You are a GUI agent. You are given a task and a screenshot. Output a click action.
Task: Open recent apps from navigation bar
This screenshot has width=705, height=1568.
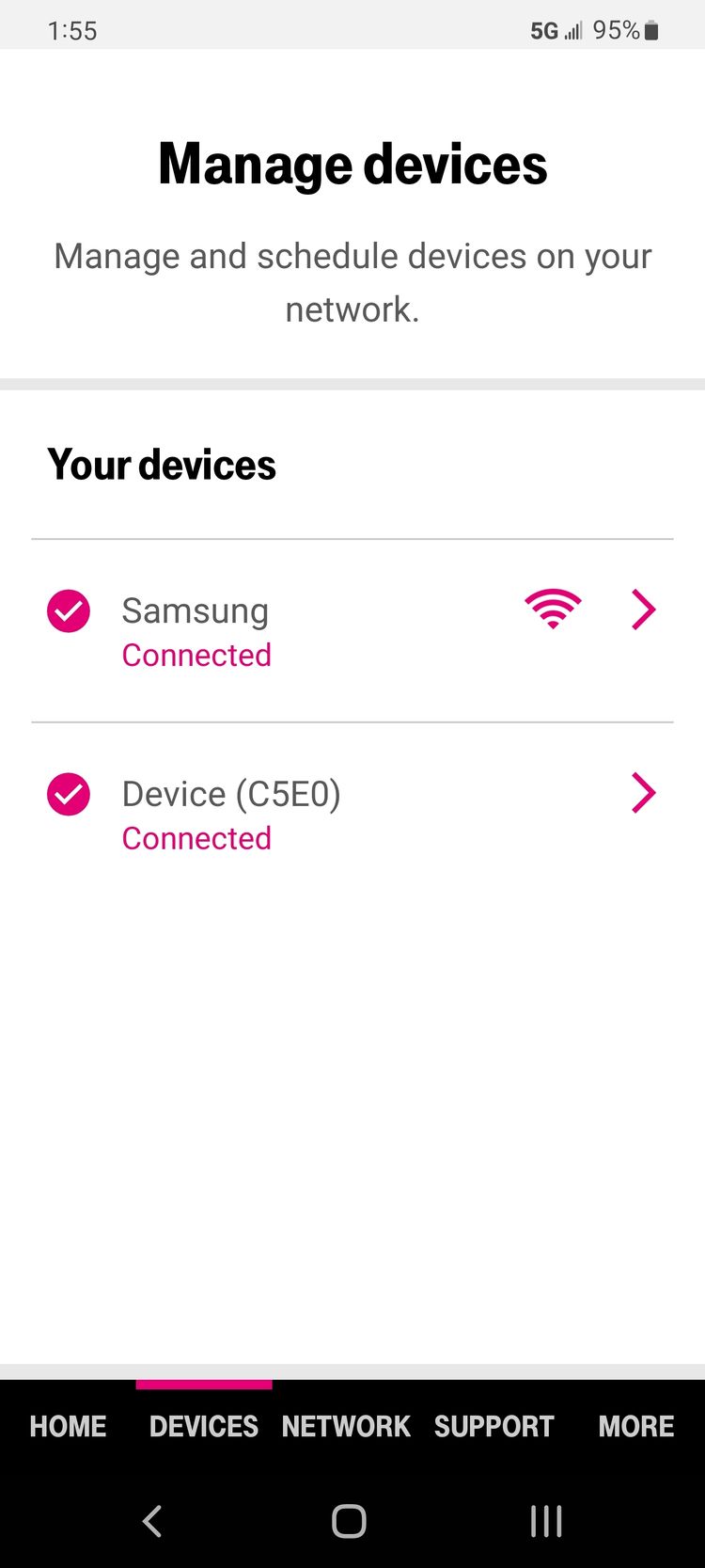click(x=546, y=1521)
